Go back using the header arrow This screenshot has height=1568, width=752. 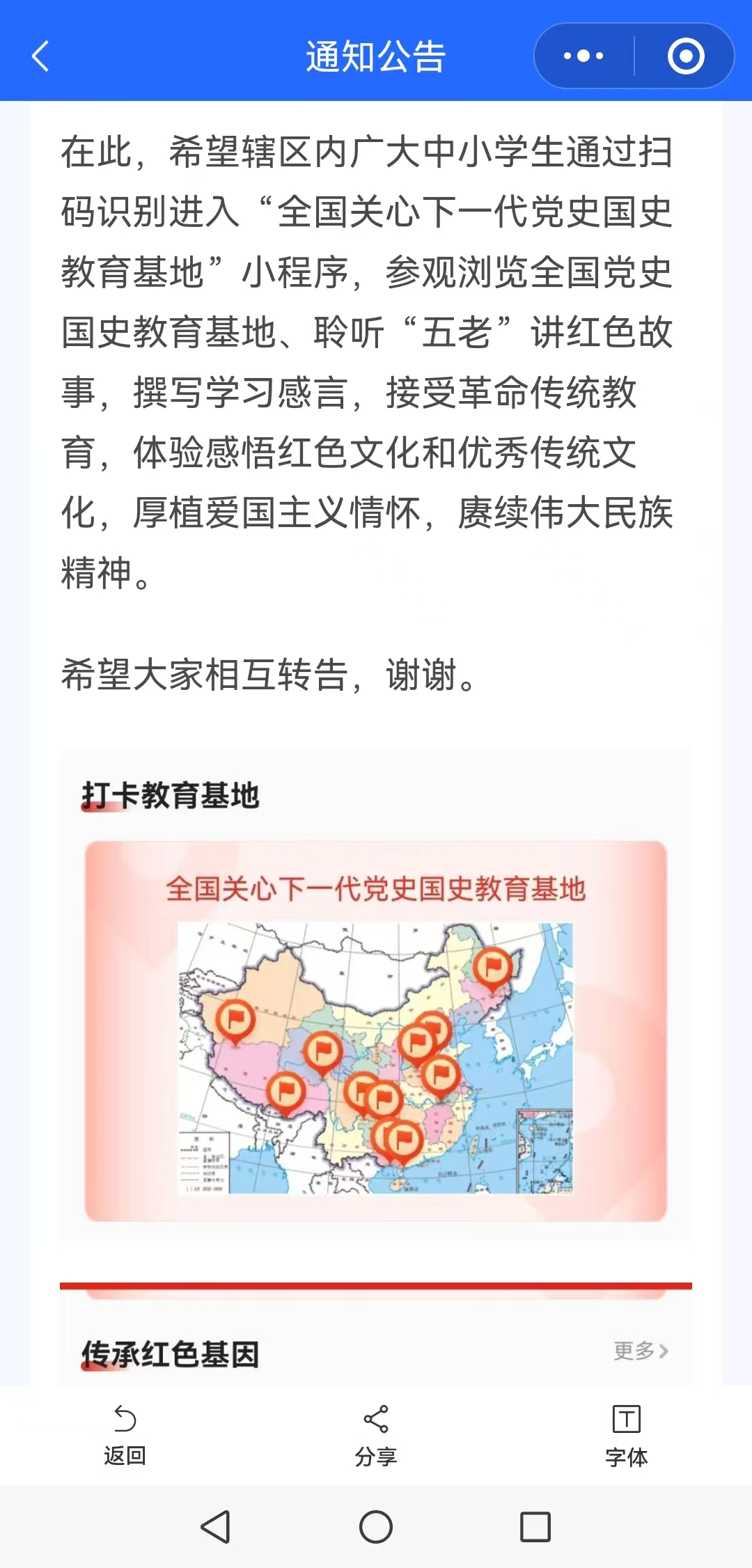tap(40, 56)
